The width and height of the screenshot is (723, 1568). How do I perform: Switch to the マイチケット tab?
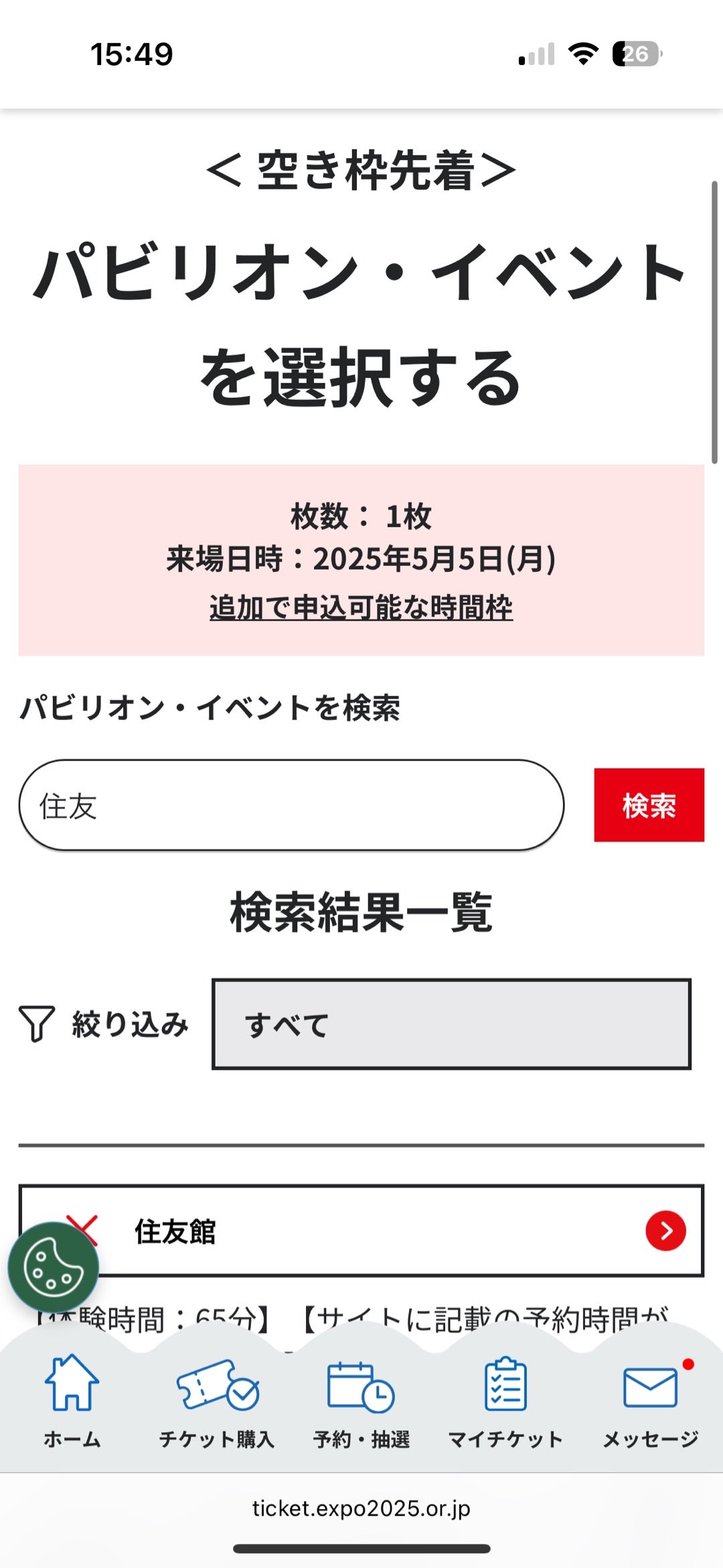click(505, 1401)
